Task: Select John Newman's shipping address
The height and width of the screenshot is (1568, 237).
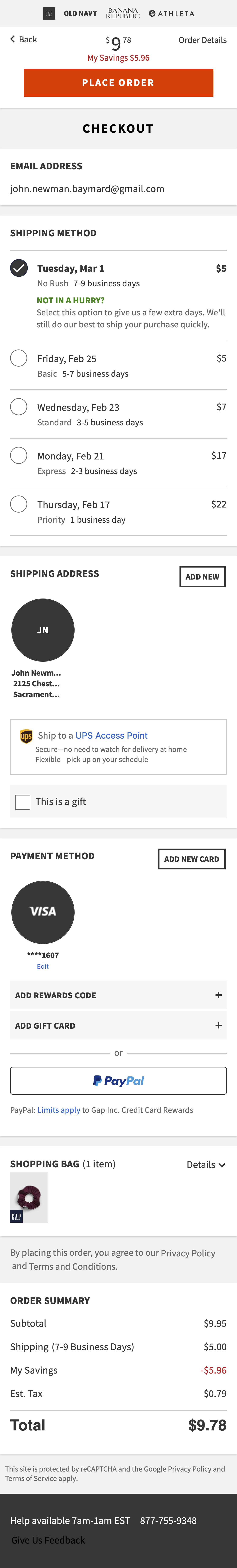Action: (x=43, y=630)
